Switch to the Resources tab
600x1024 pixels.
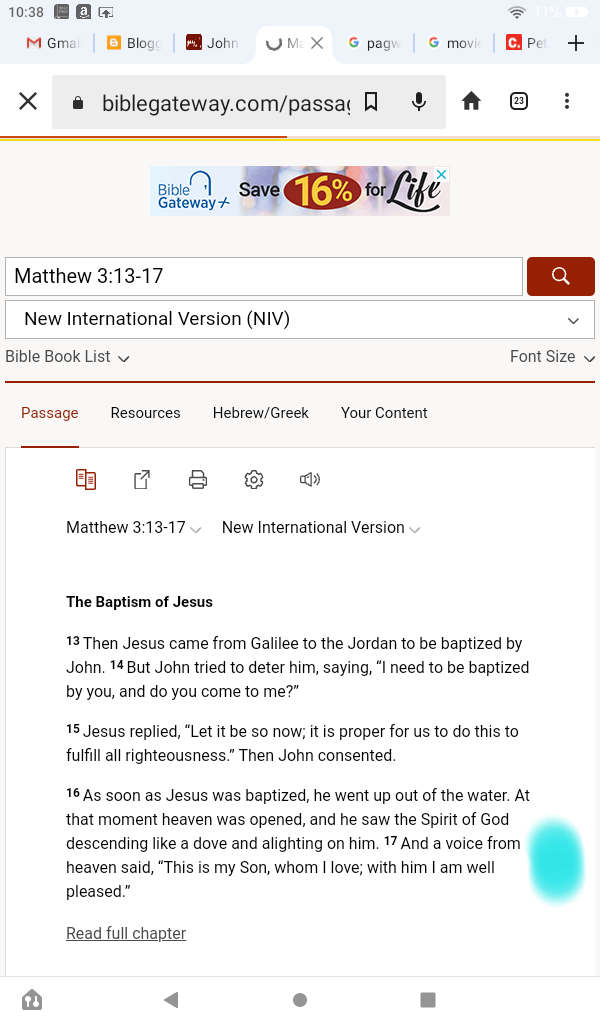point(145,413)
